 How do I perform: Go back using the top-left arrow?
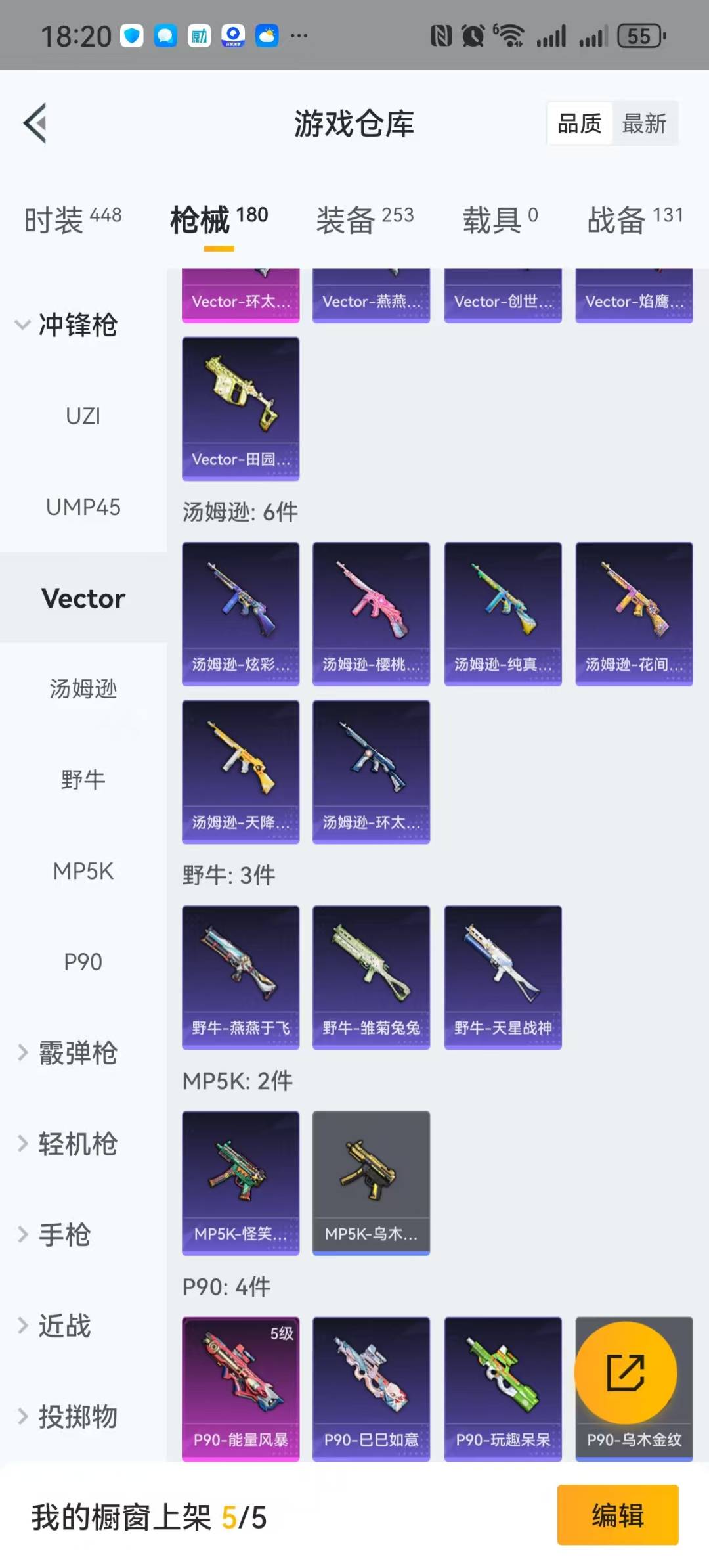[x=35, y=123]
